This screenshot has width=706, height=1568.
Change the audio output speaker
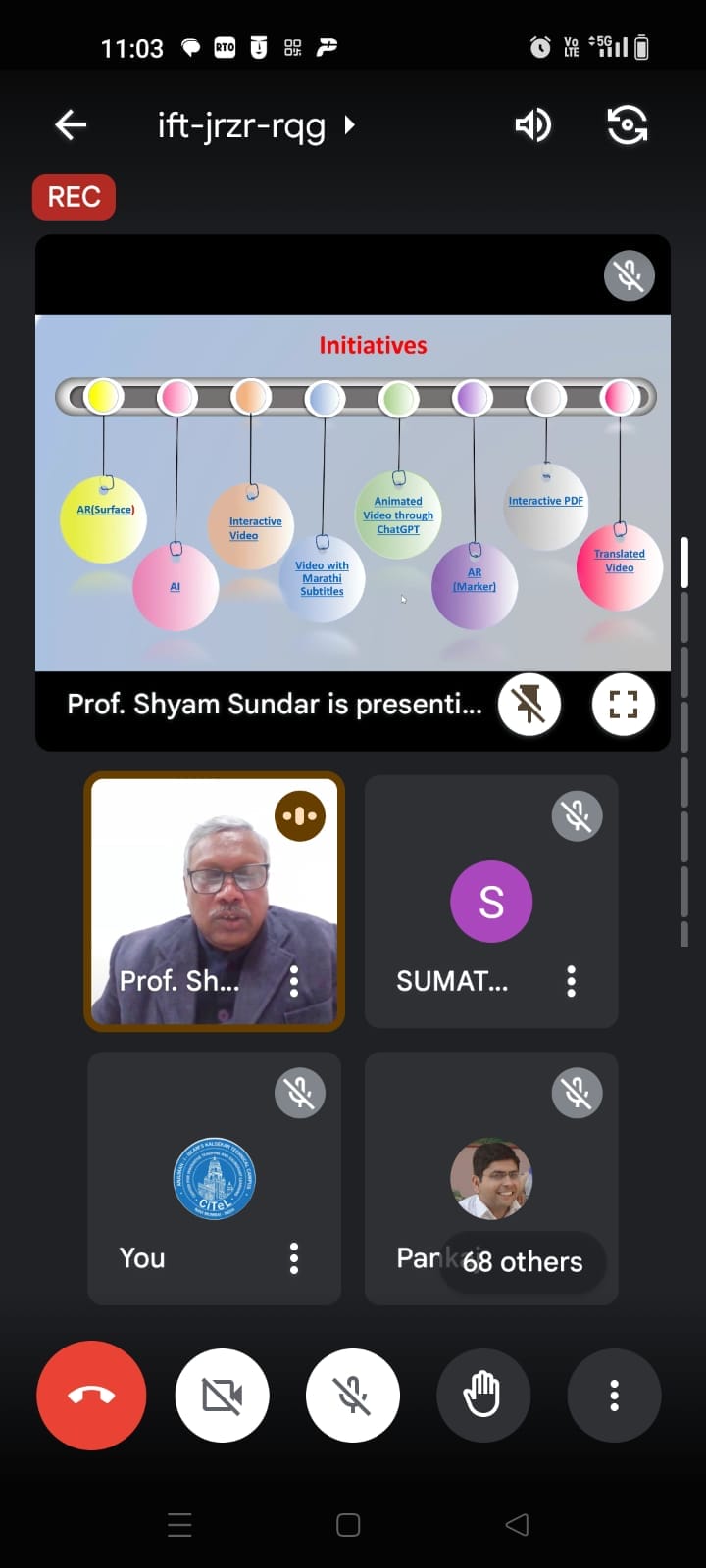[x=533, y=125]
